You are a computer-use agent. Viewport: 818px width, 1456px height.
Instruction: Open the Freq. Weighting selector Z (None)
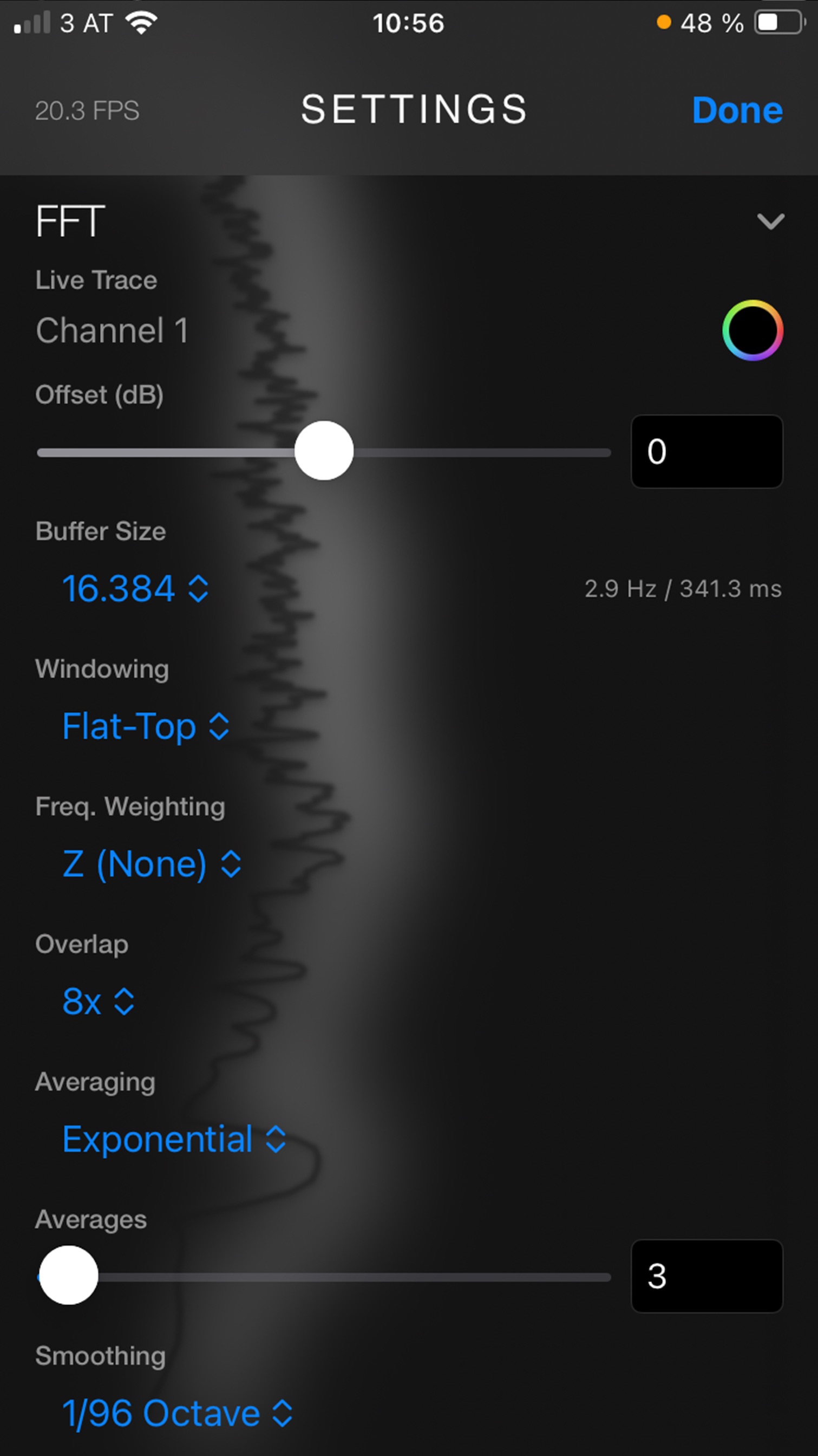[152, 863]
